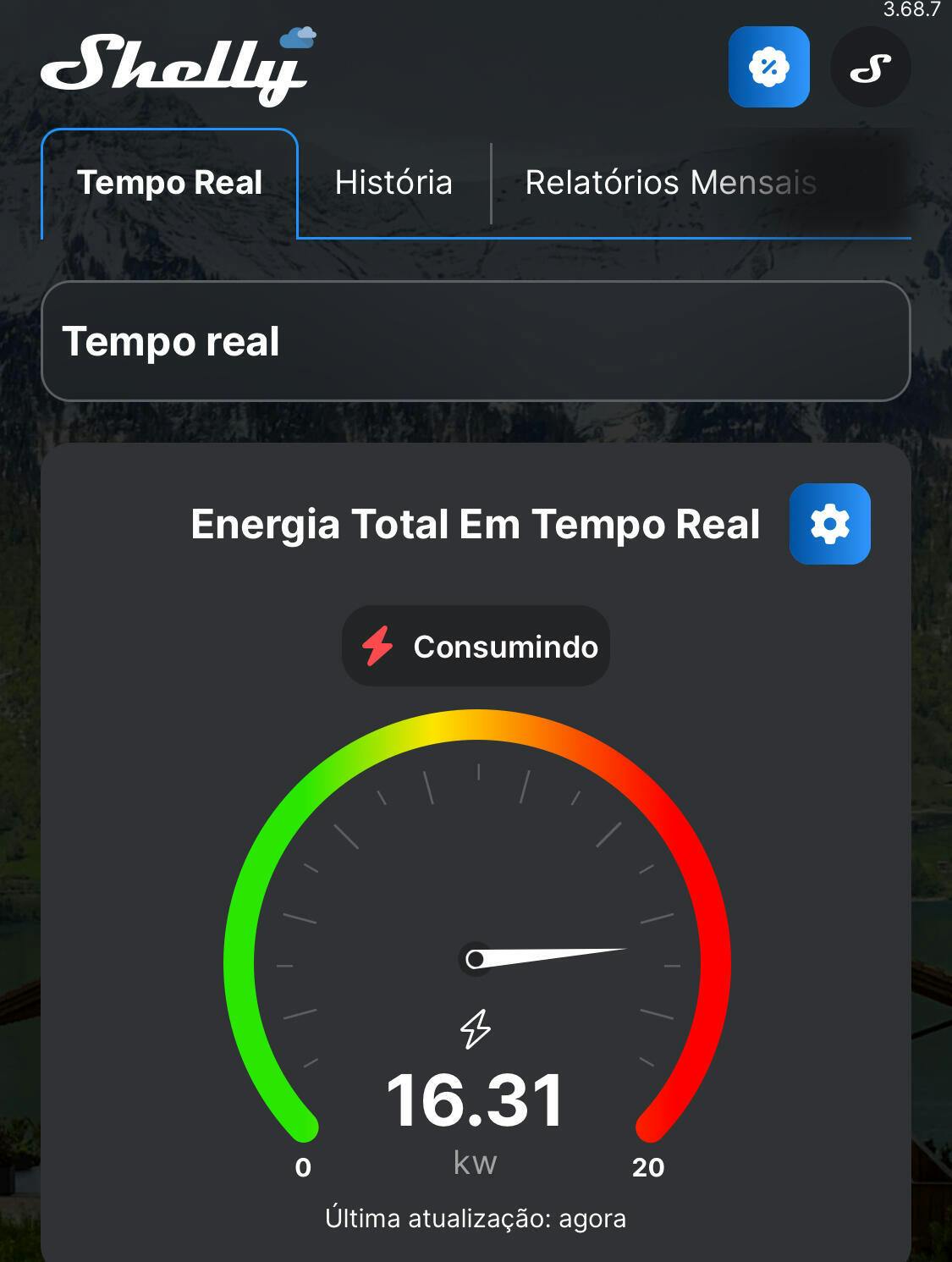Open the Shelly account icon
This screenshot has width=952, height=1262.
[870, 67]
